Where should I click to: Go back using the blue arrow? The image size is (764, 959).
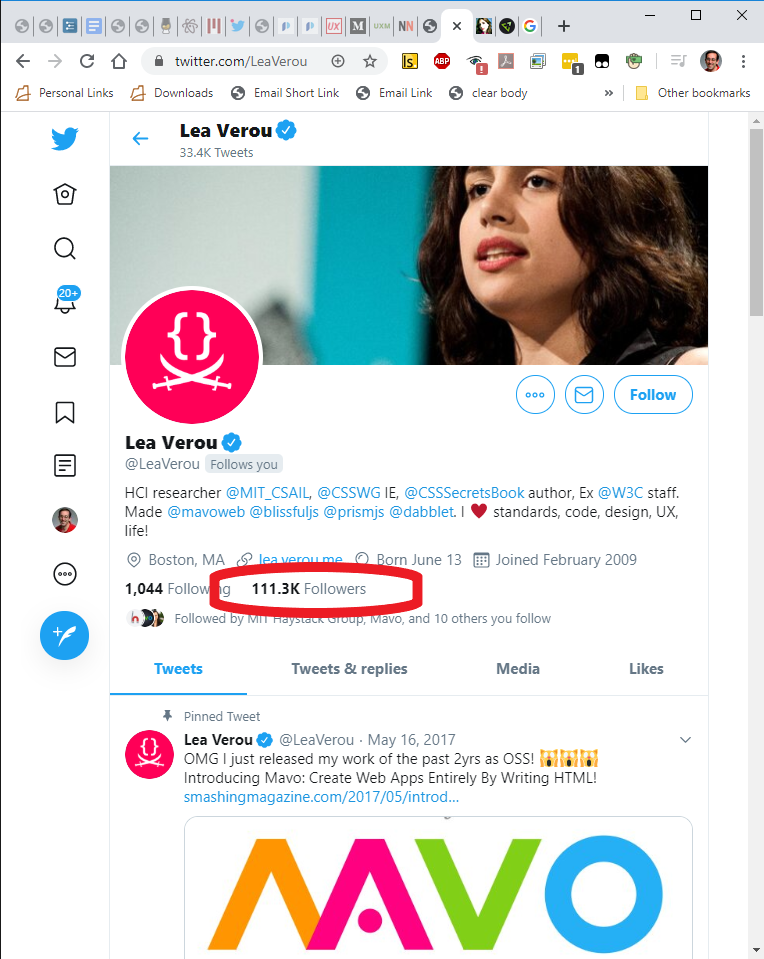[140, 139]
